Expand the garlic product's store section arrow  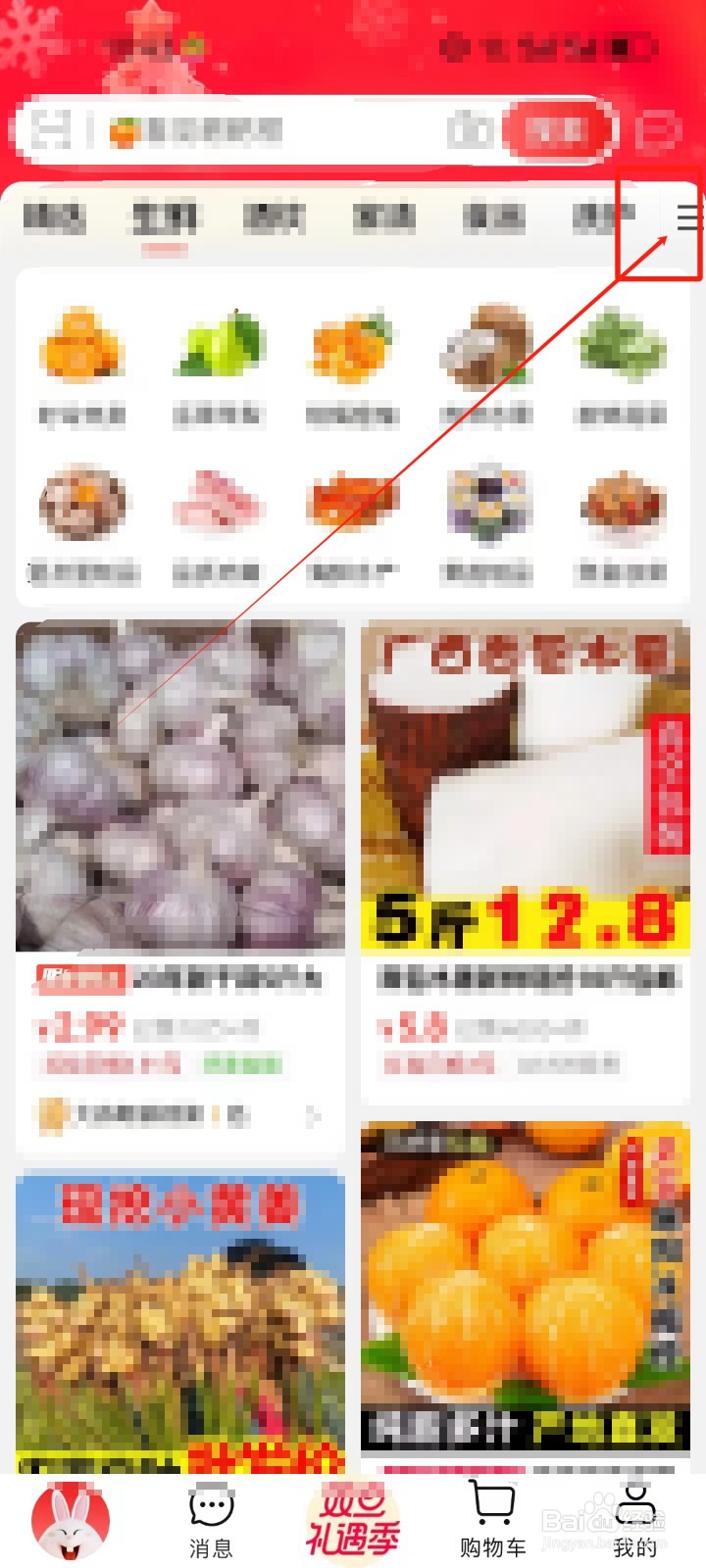[x=314, y=1114]
